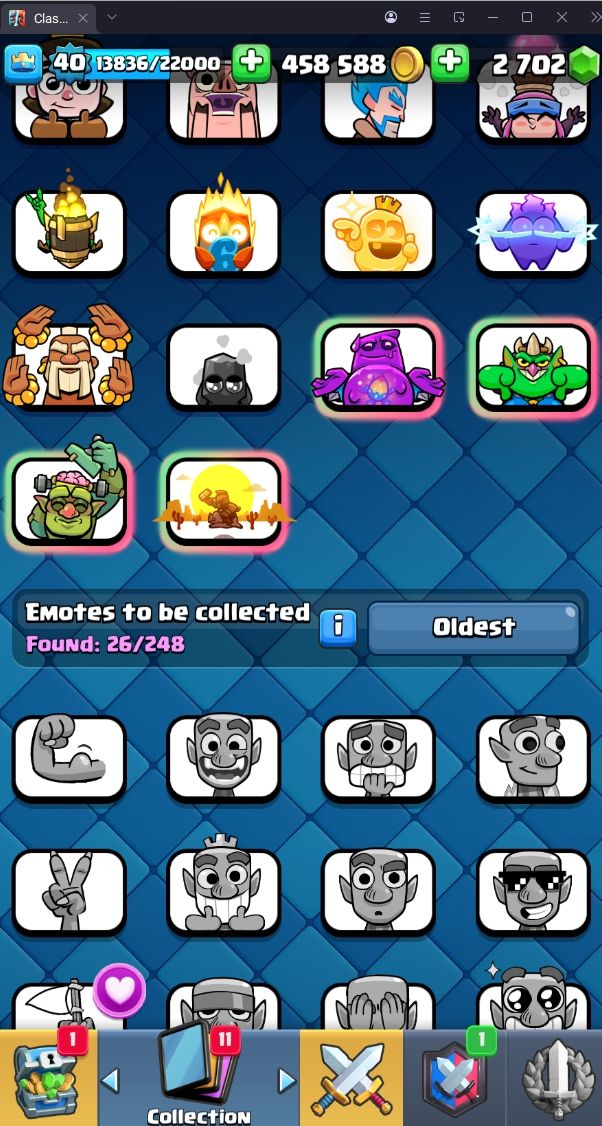Open the events tab with the silver sword

click(556, 1077)
